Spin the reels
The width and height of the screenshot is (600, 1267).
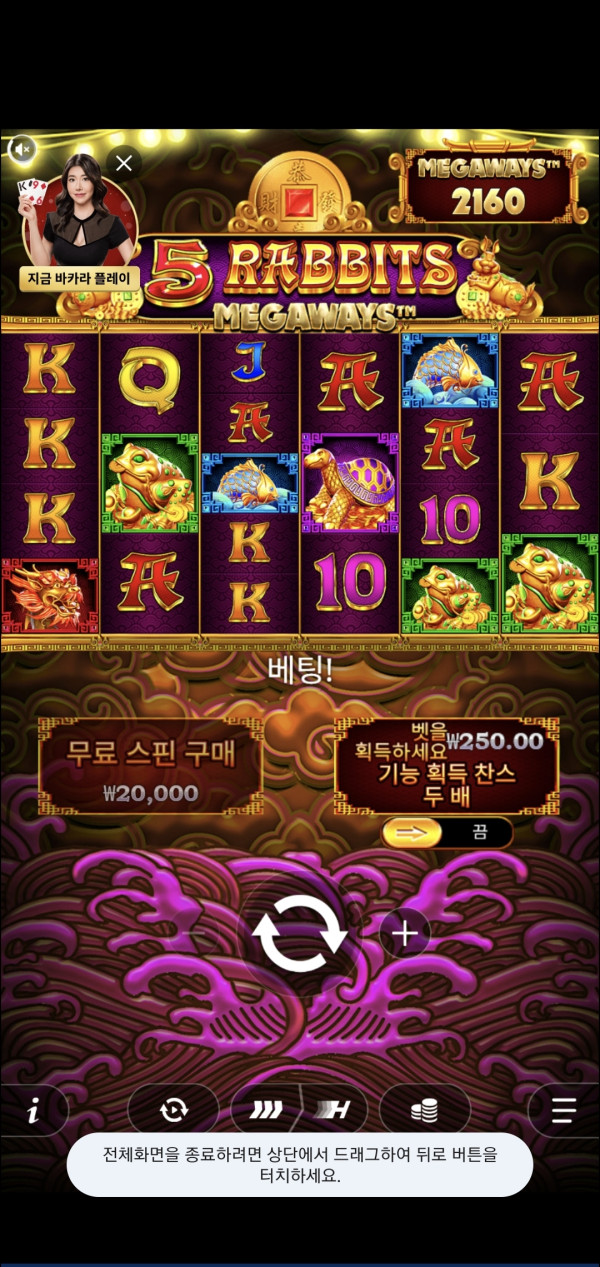pos(299,934)
